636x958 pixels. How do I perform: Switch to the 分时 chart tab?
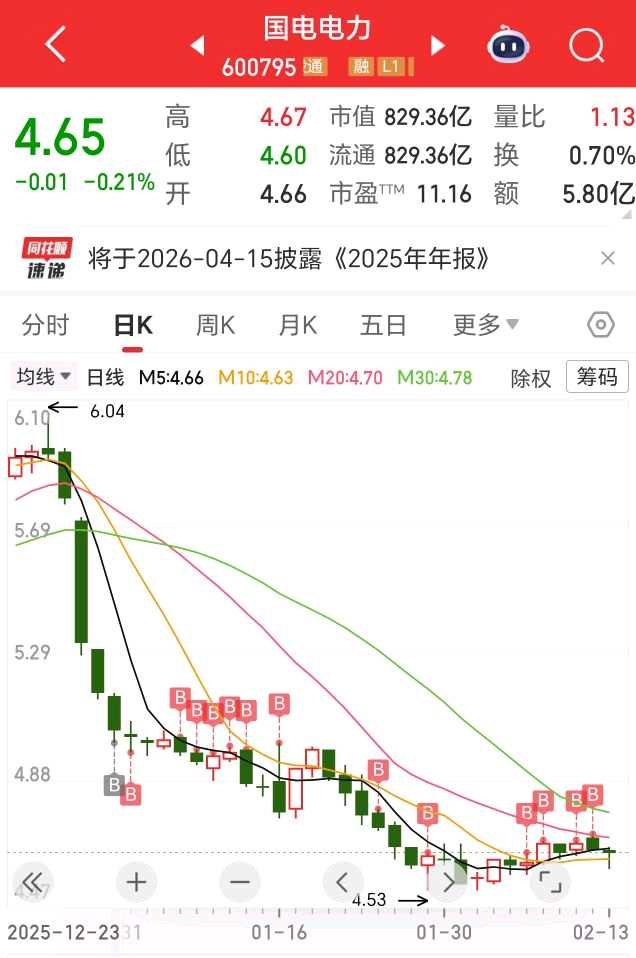(x=46, y=325)
